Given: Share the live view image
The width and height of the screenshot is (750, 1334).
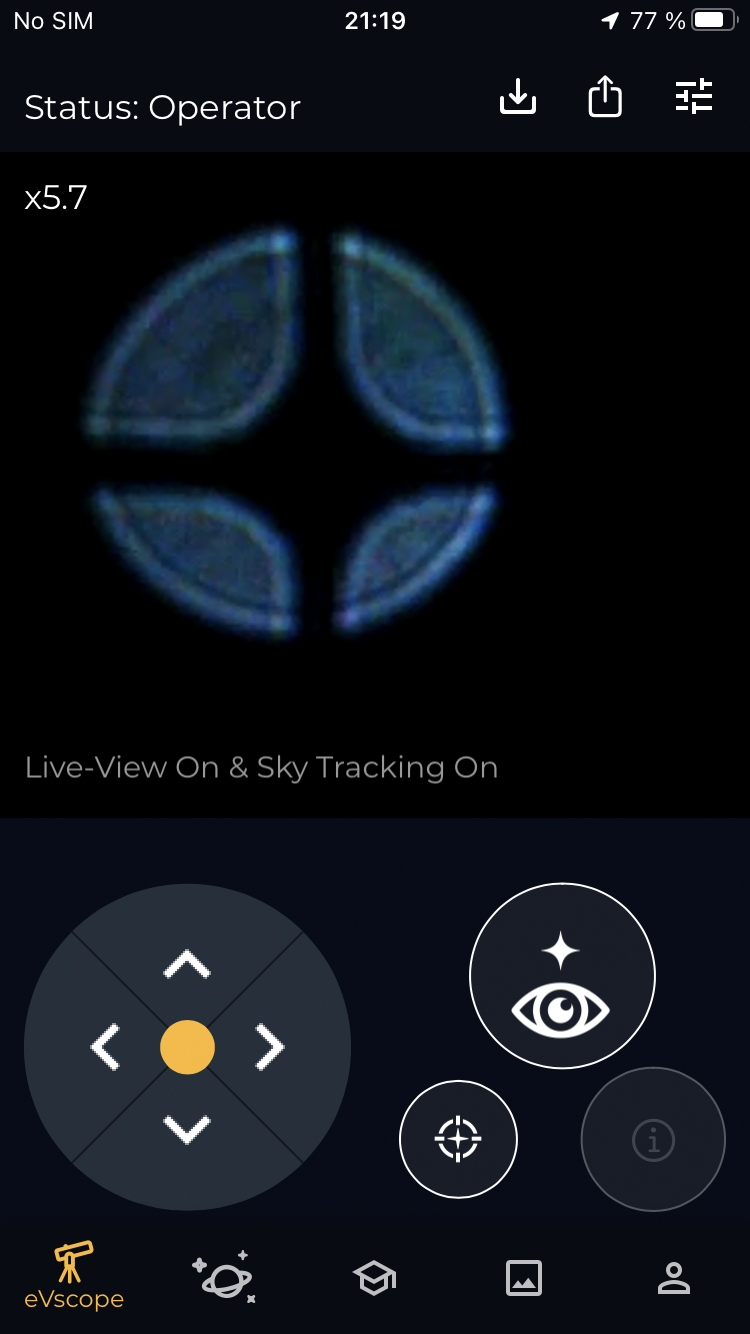Looking at the screenshot, I should pyautogui.click(x=605, y=97).
